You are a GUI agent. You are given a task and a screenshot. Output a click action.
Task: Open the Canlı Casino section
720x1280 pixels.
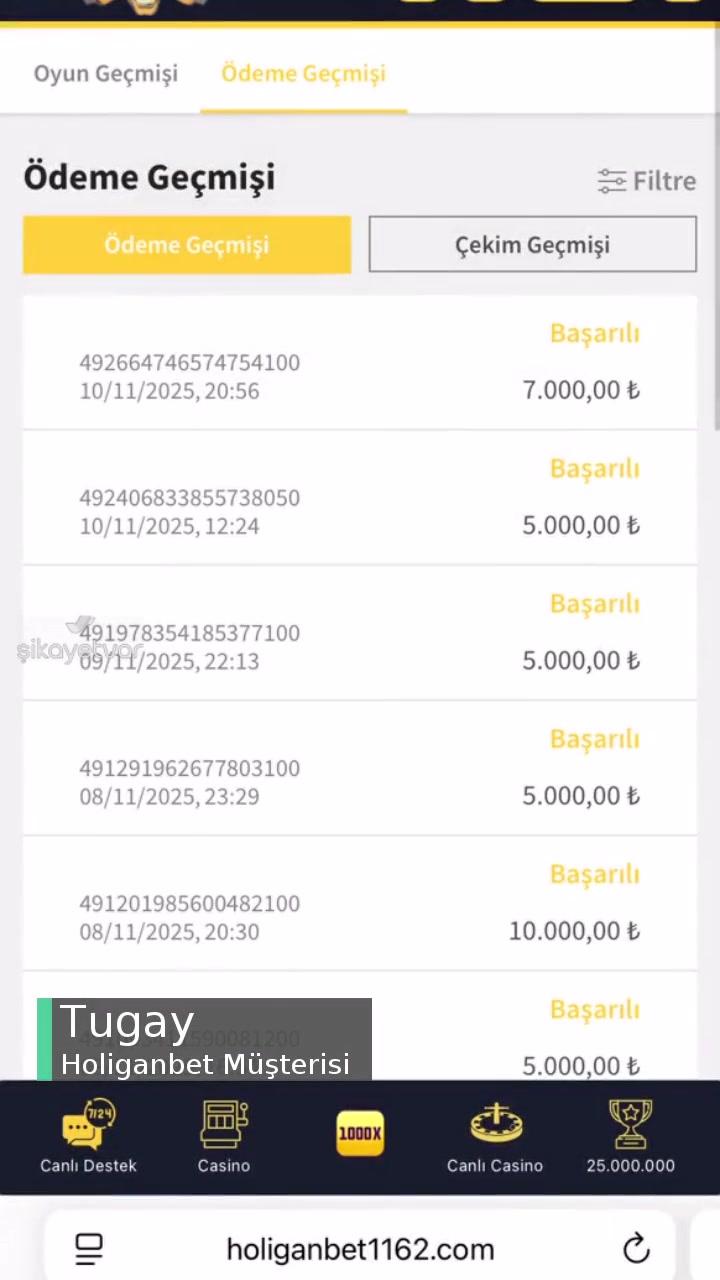pyautogui.click(x=495, y=1137)
